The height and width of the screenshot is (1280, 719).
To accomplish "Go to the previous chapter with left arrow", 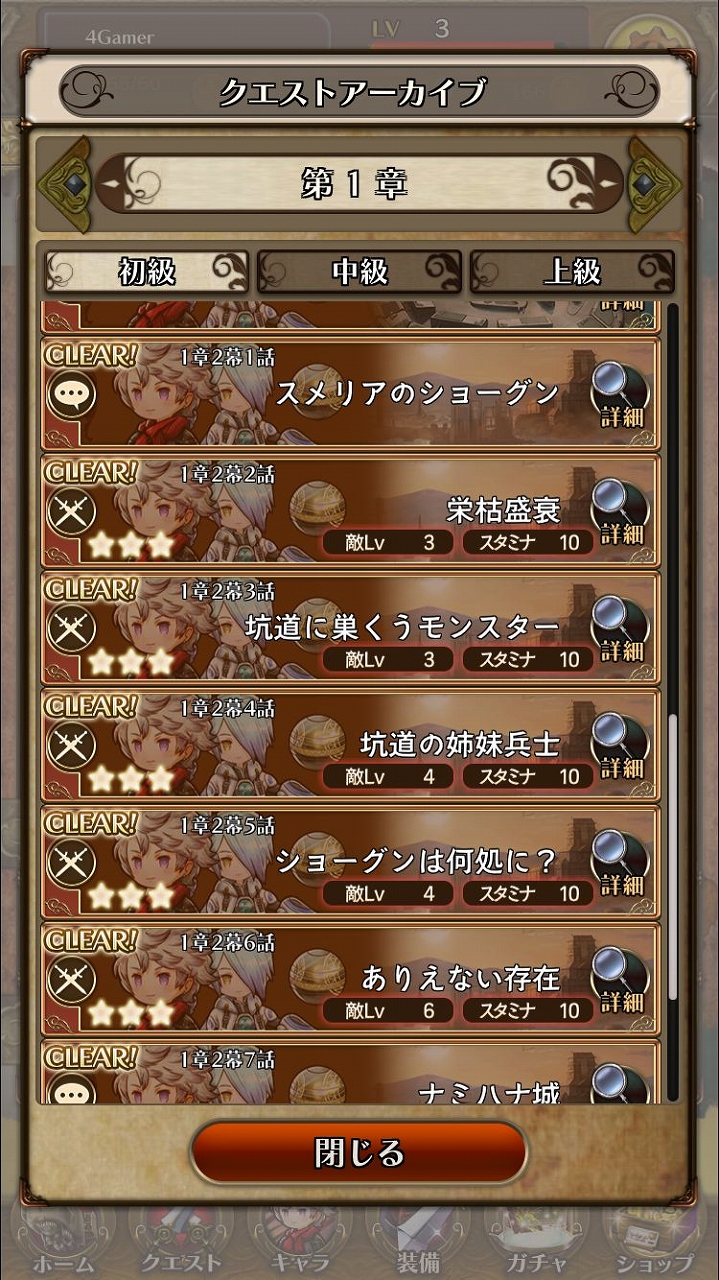I will [65, 184].
